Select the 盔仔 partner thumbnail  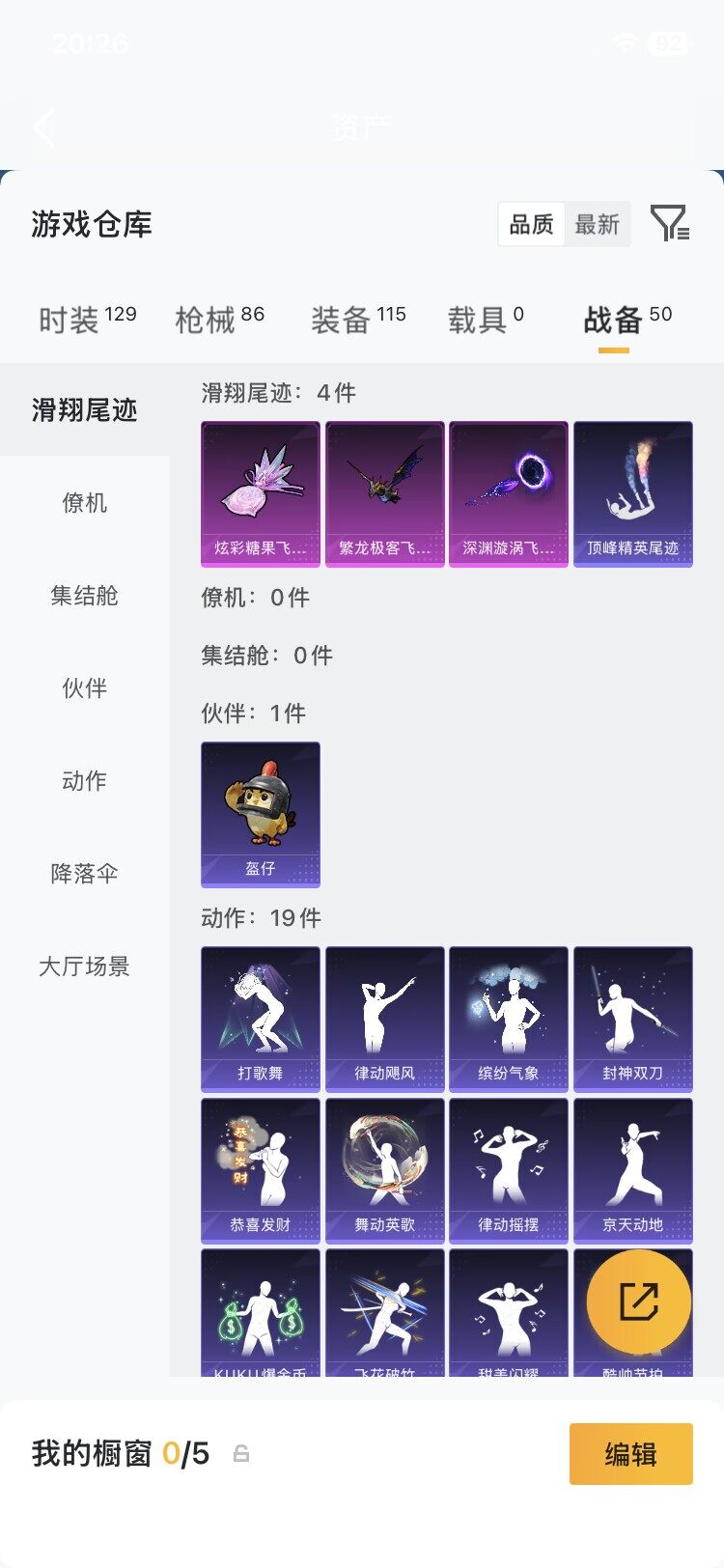260,811
